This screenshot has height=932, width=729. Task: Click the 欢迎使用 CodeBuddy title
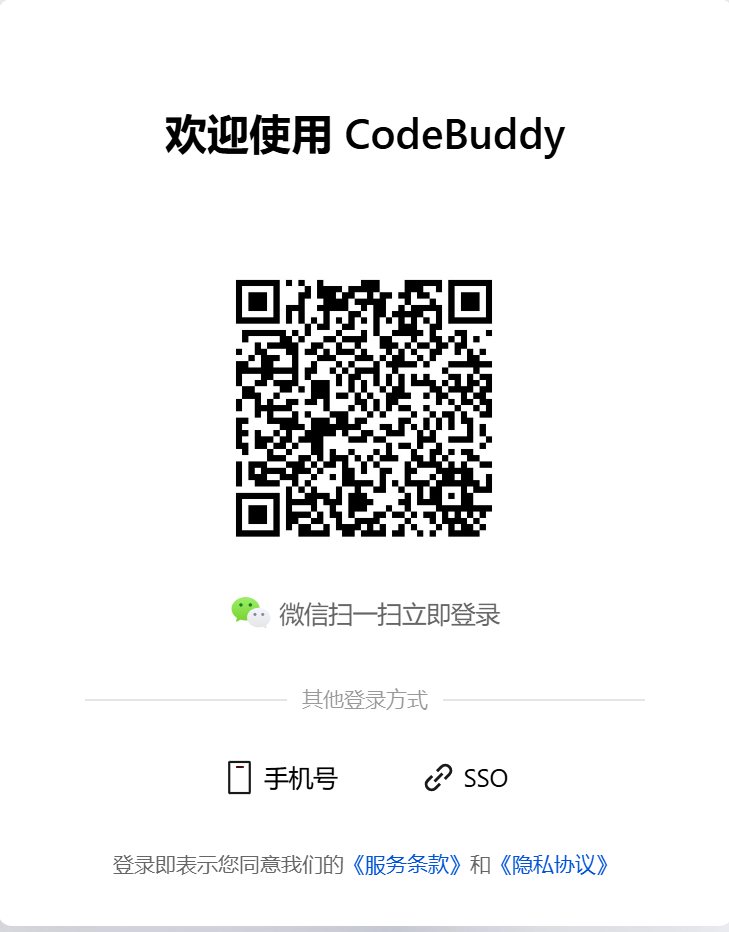(364, 133)
